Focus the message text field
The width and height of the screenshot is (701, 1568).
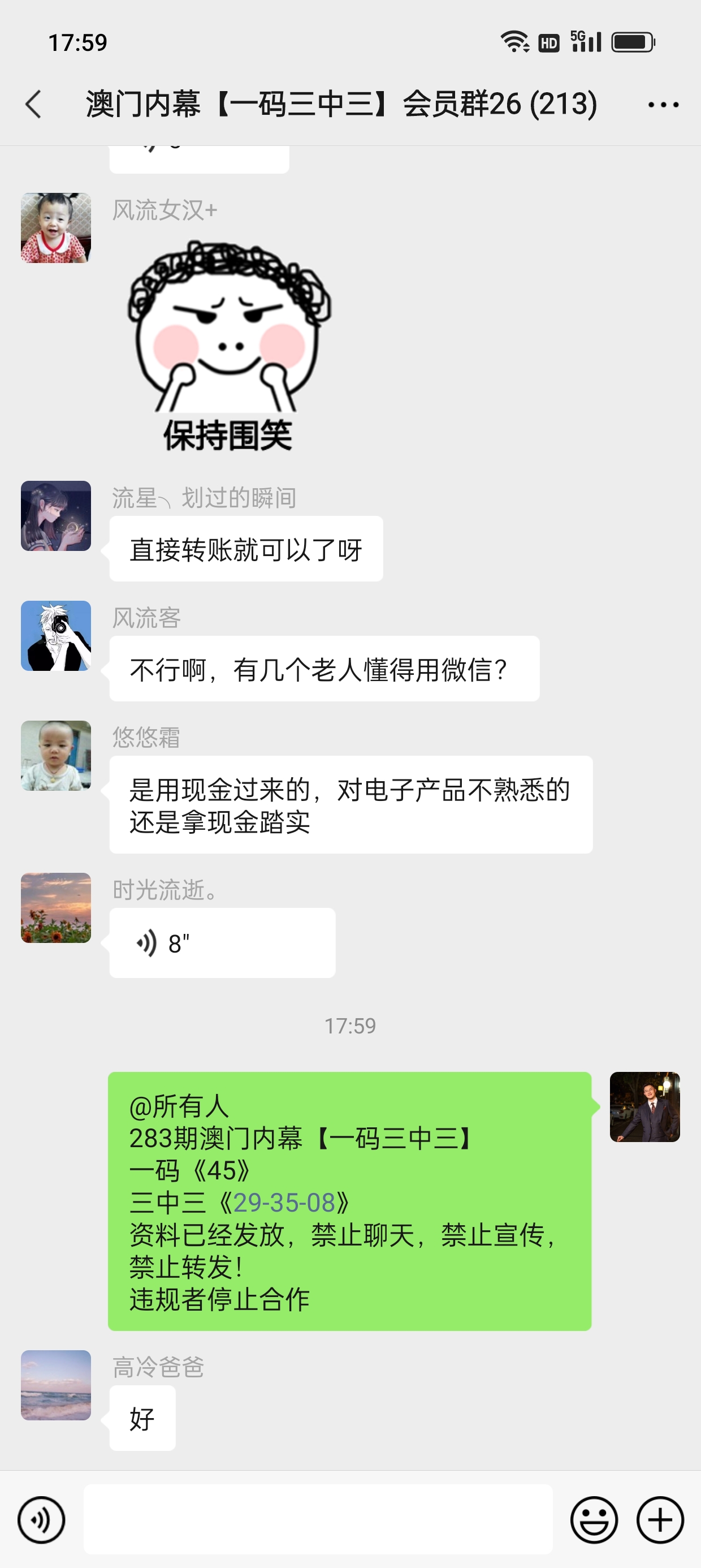point(318,1519)
